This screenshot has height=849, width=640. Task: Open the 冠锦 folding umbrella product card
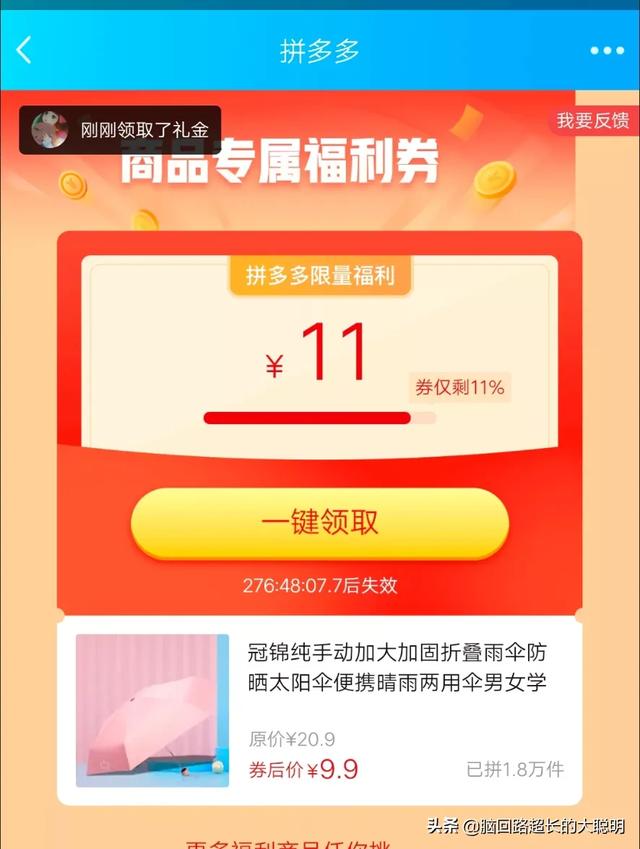coord(320,710)
